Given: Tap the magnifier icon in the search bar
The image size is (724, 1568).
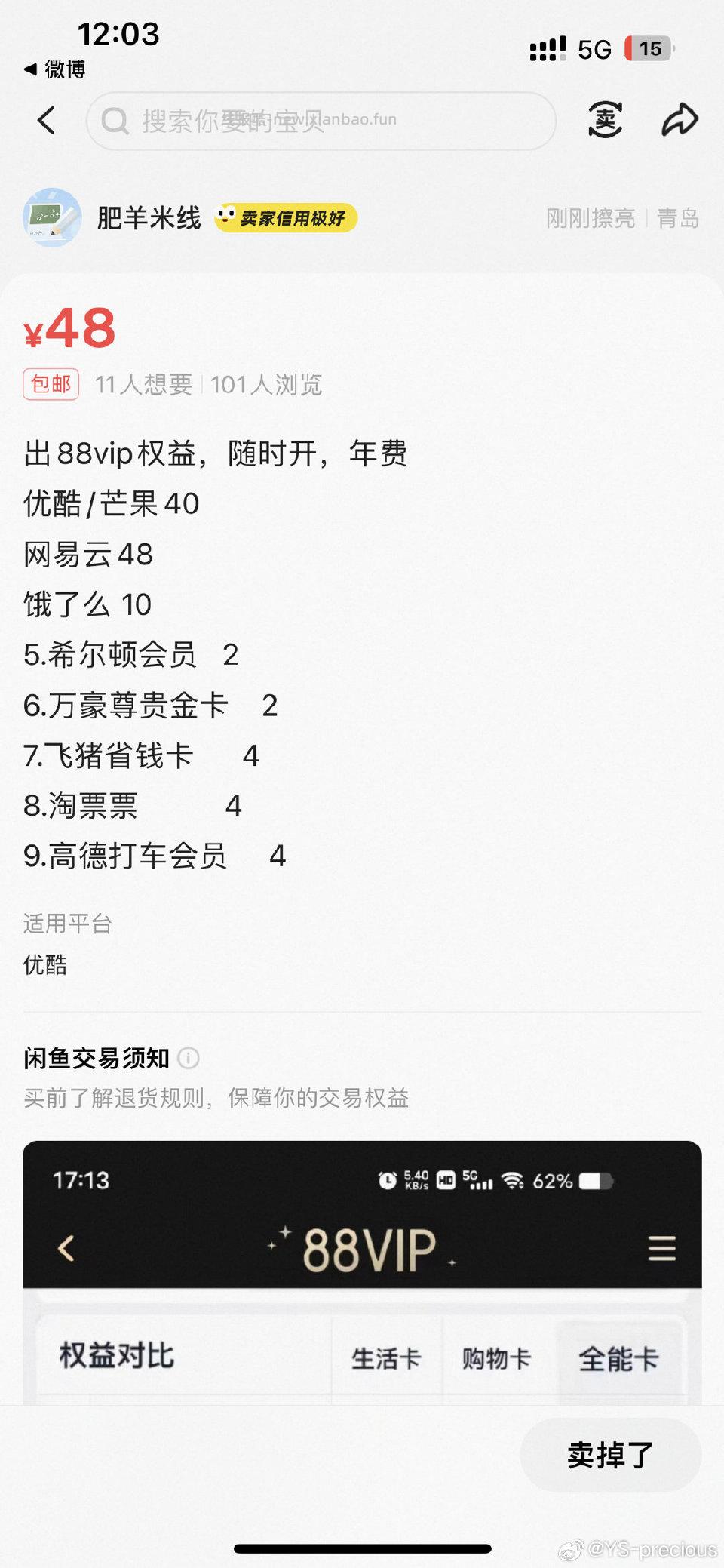Looking at the screenshot, I should 115,119.
